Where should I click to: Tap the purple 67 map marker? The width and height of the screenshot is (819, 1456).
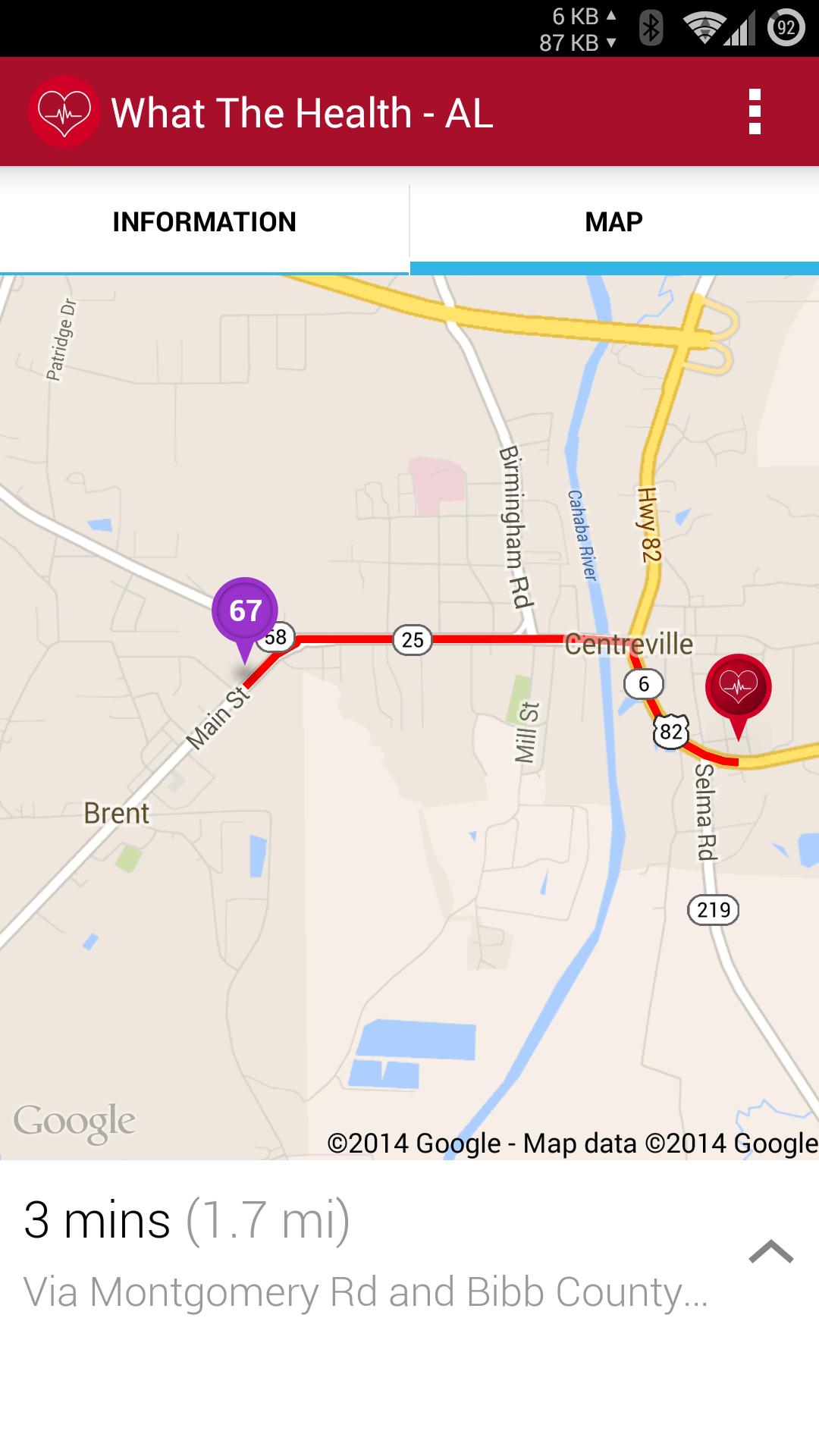(x=245, y=612)
